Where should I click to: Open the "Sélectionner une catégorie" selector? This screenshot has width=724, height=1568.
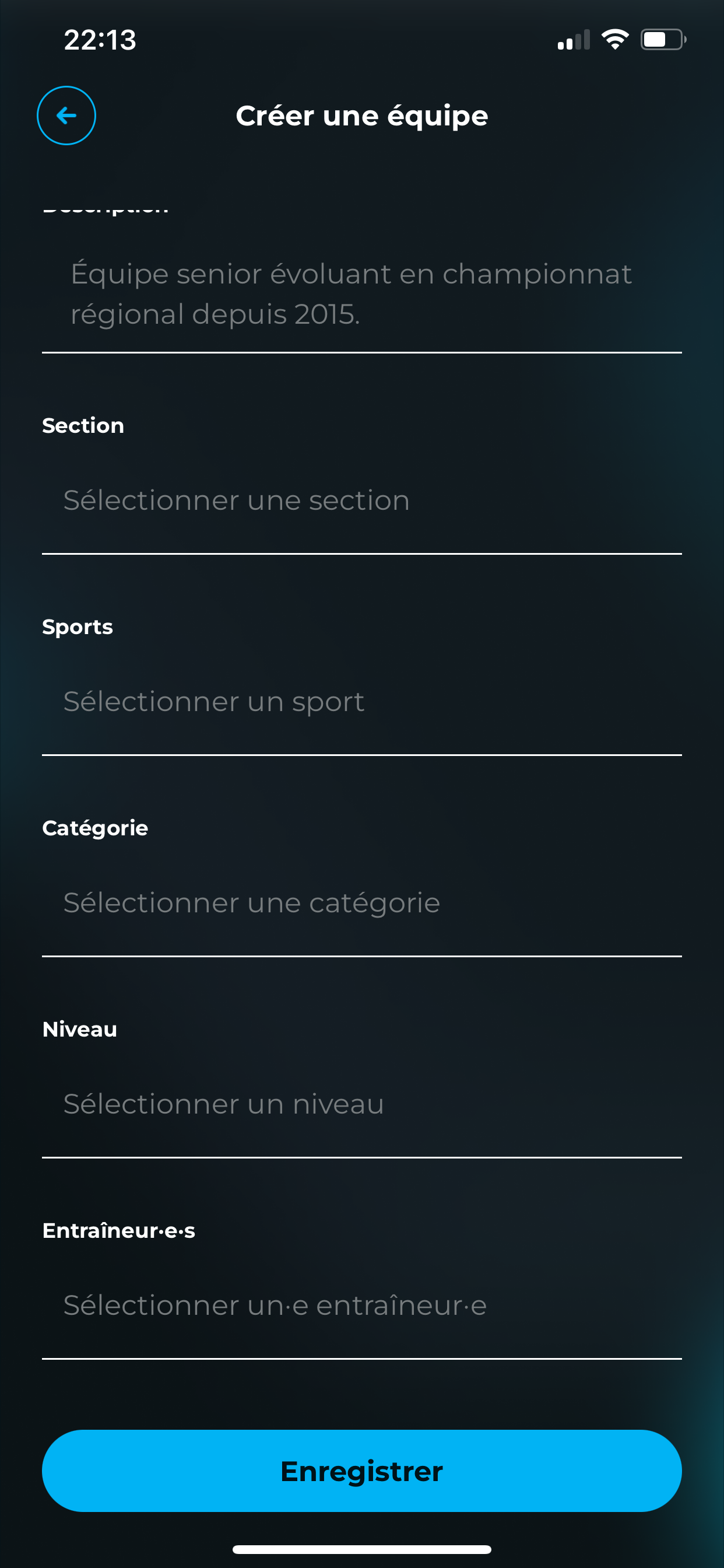(361, 902)
